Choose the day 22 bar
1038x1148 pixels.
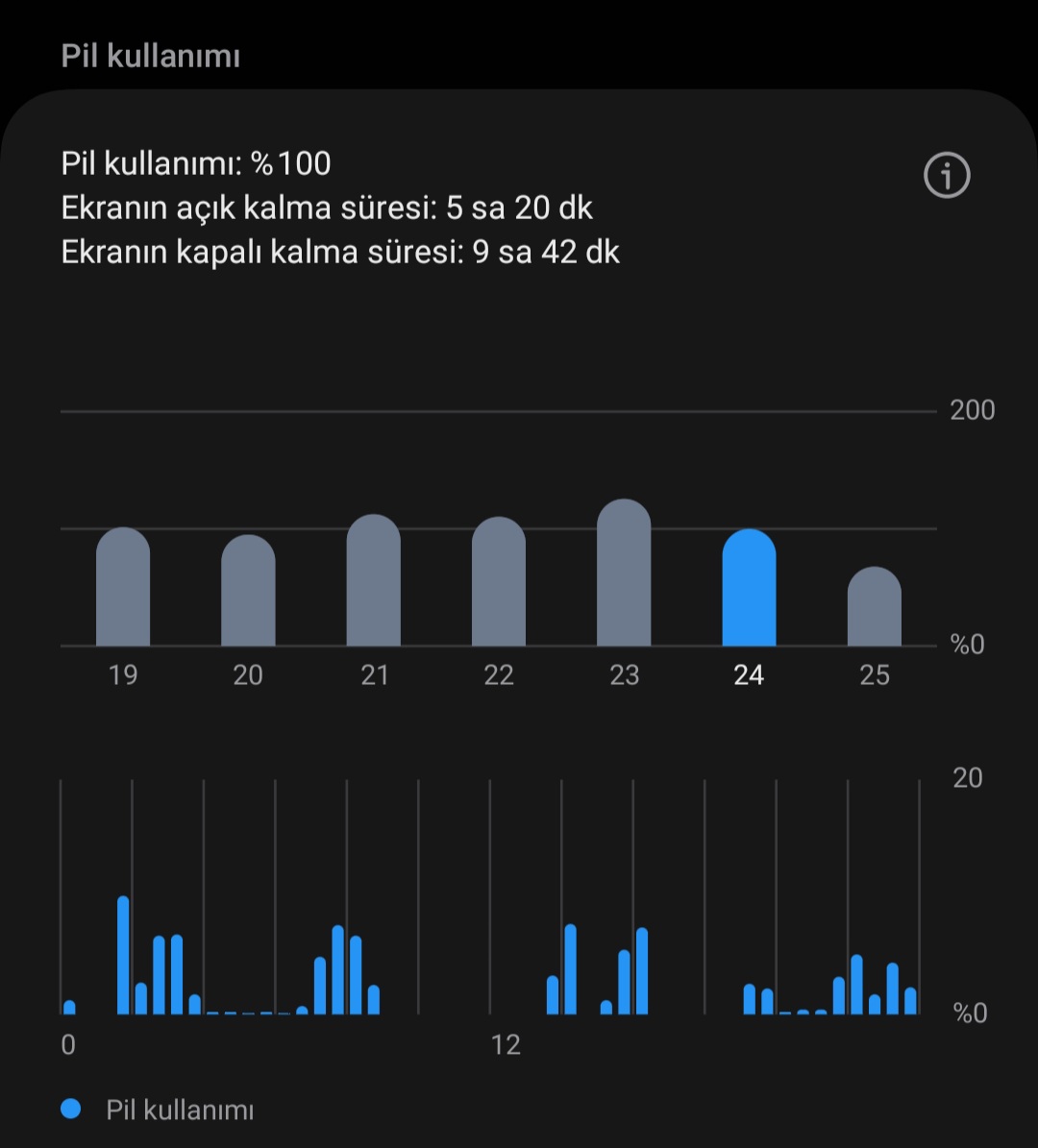(499, 581)
